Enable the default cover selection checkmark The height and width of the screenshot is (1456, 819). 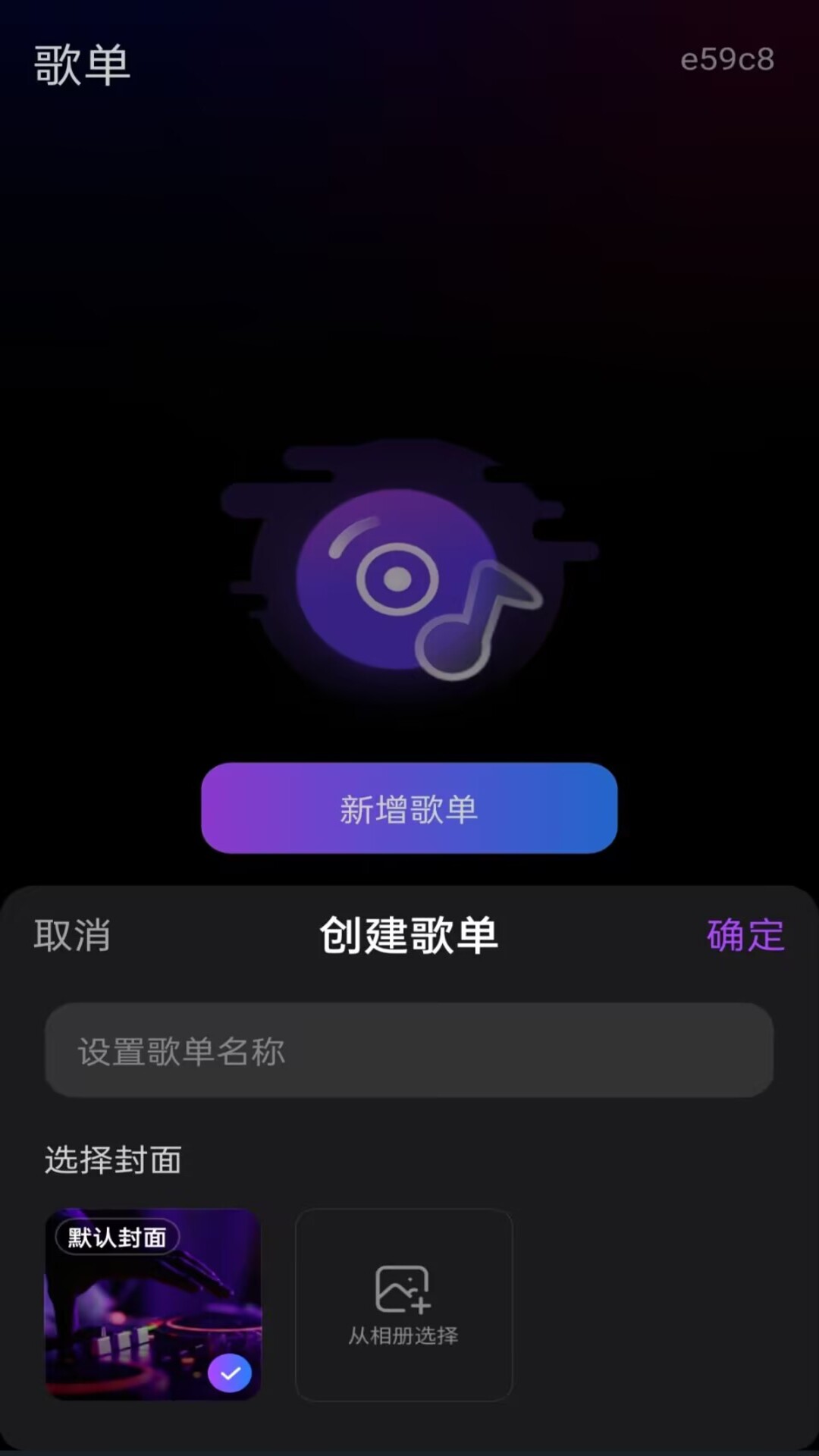(x=231, y=1374)
